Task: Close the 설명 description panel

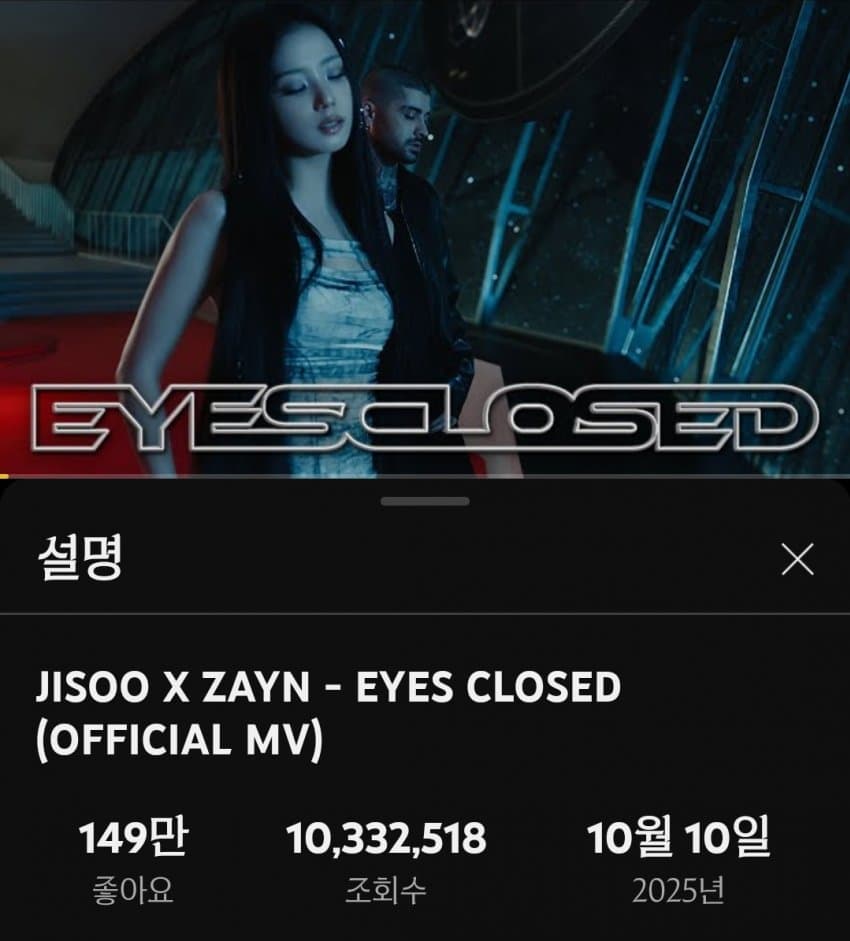Action: click(x=796, y=560)
